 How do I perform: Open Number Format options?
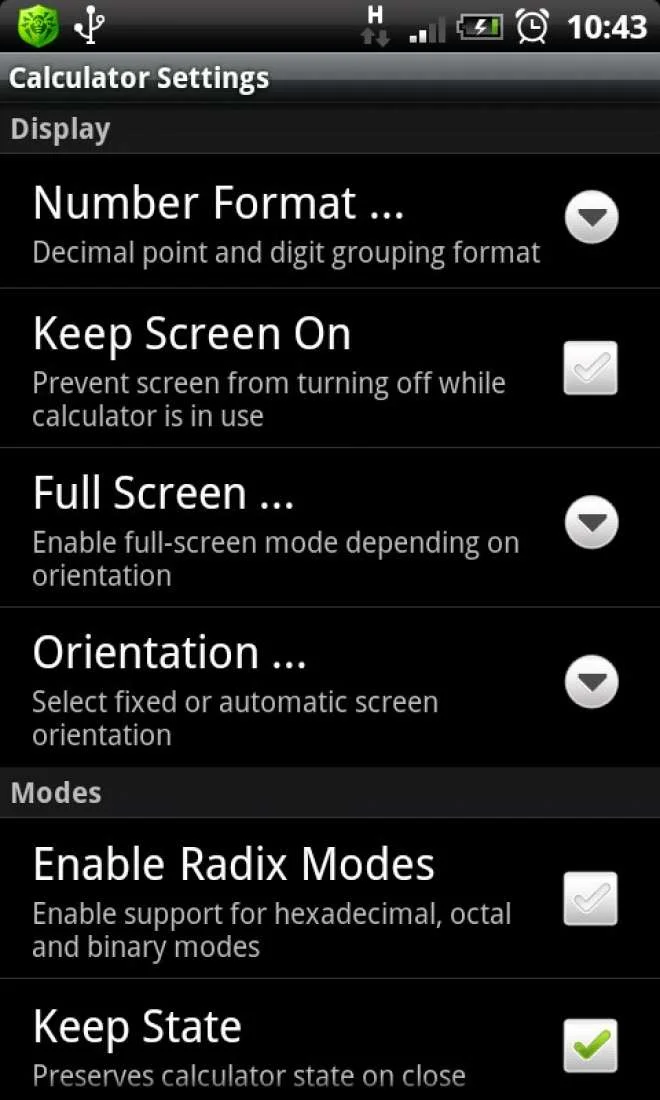(590, 218)
